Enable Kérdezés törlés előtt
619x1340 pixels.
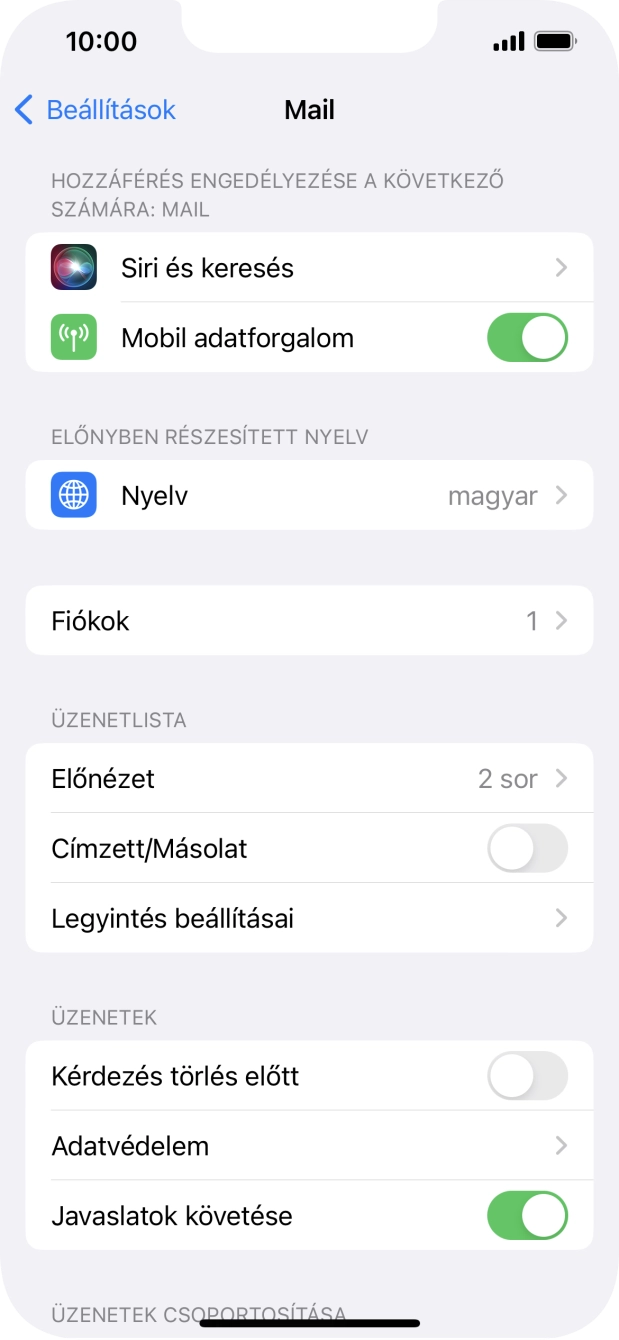tap(526, 1076)
